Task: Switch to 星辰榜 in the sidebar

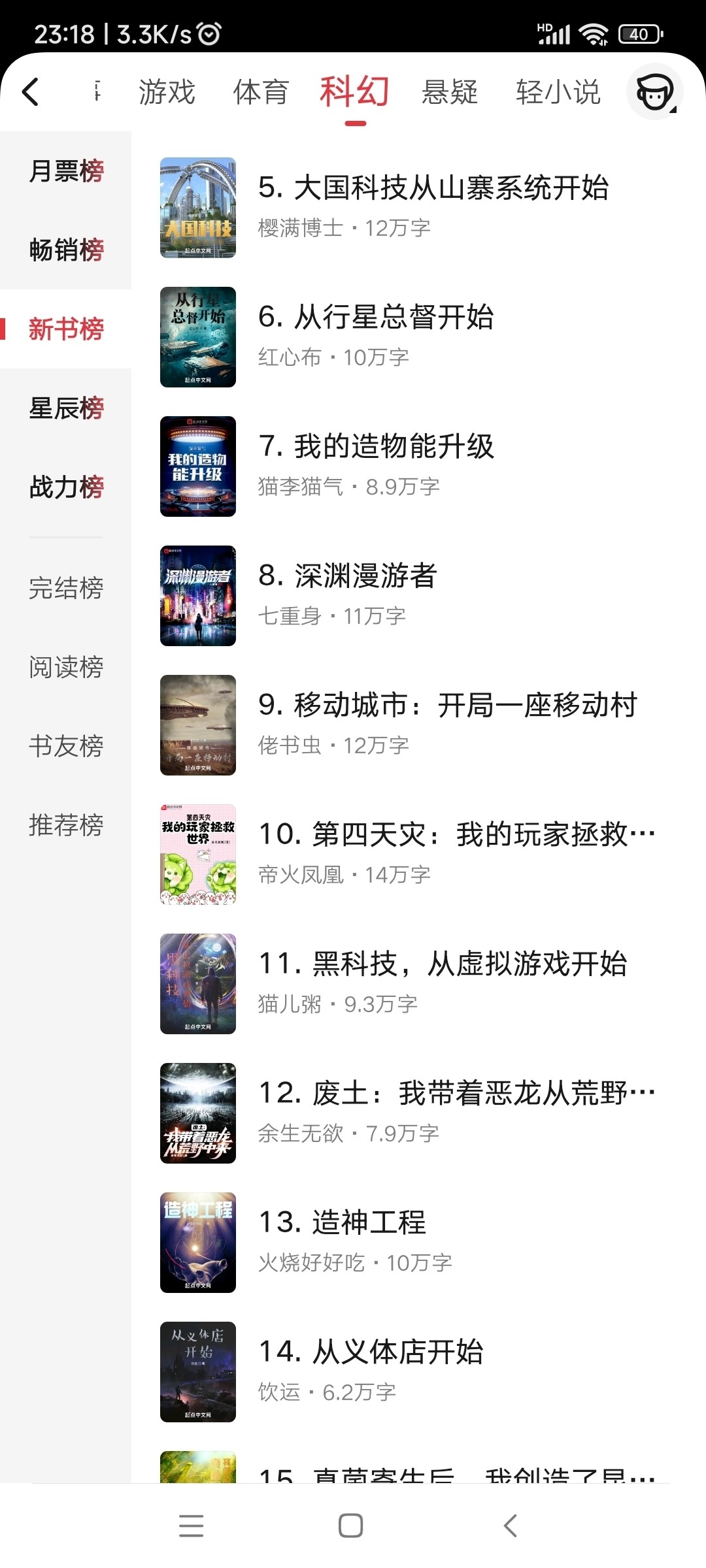Action: pyautogui.click(x=66, y=408)
